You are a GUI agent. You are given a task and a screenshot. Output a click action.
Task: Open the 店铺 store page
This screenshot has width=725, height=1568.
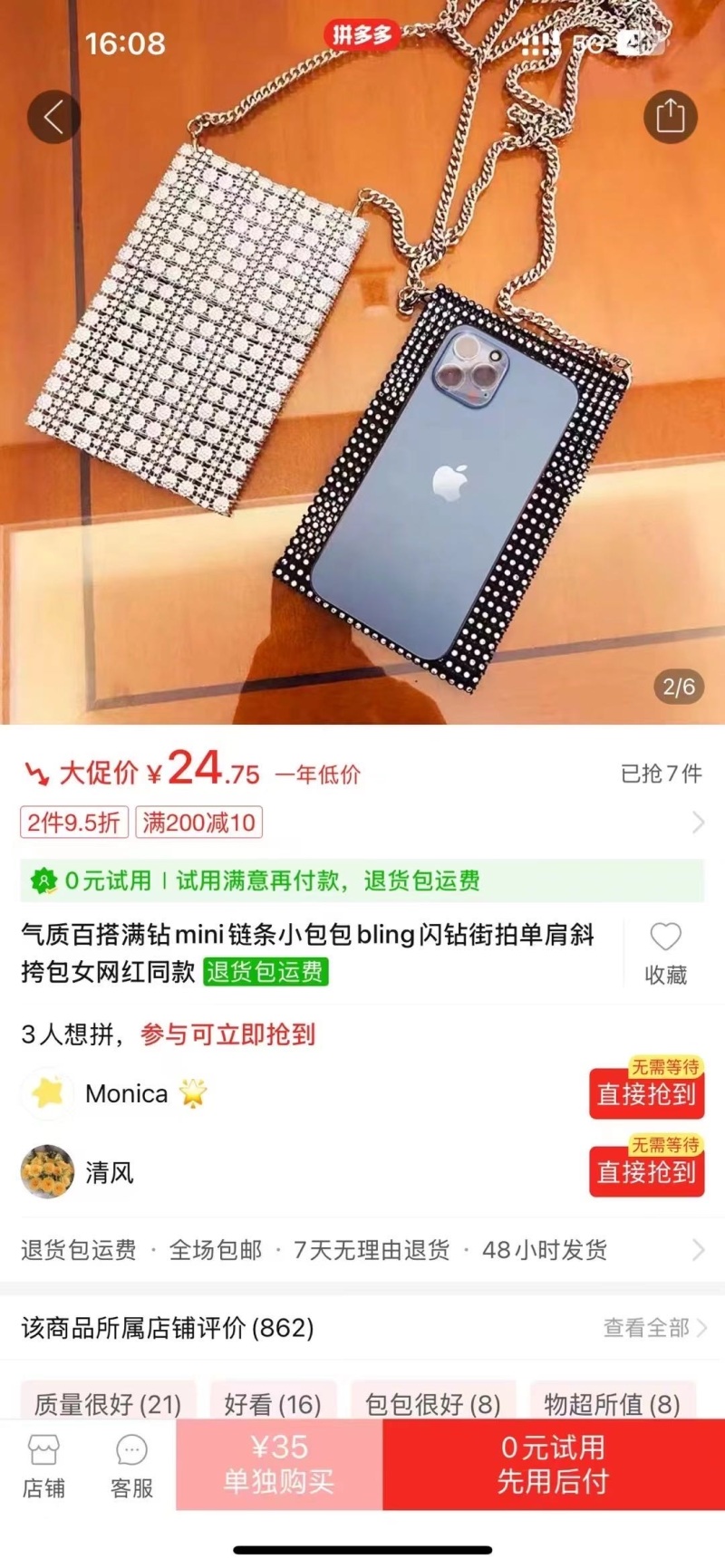[43, 1466]
